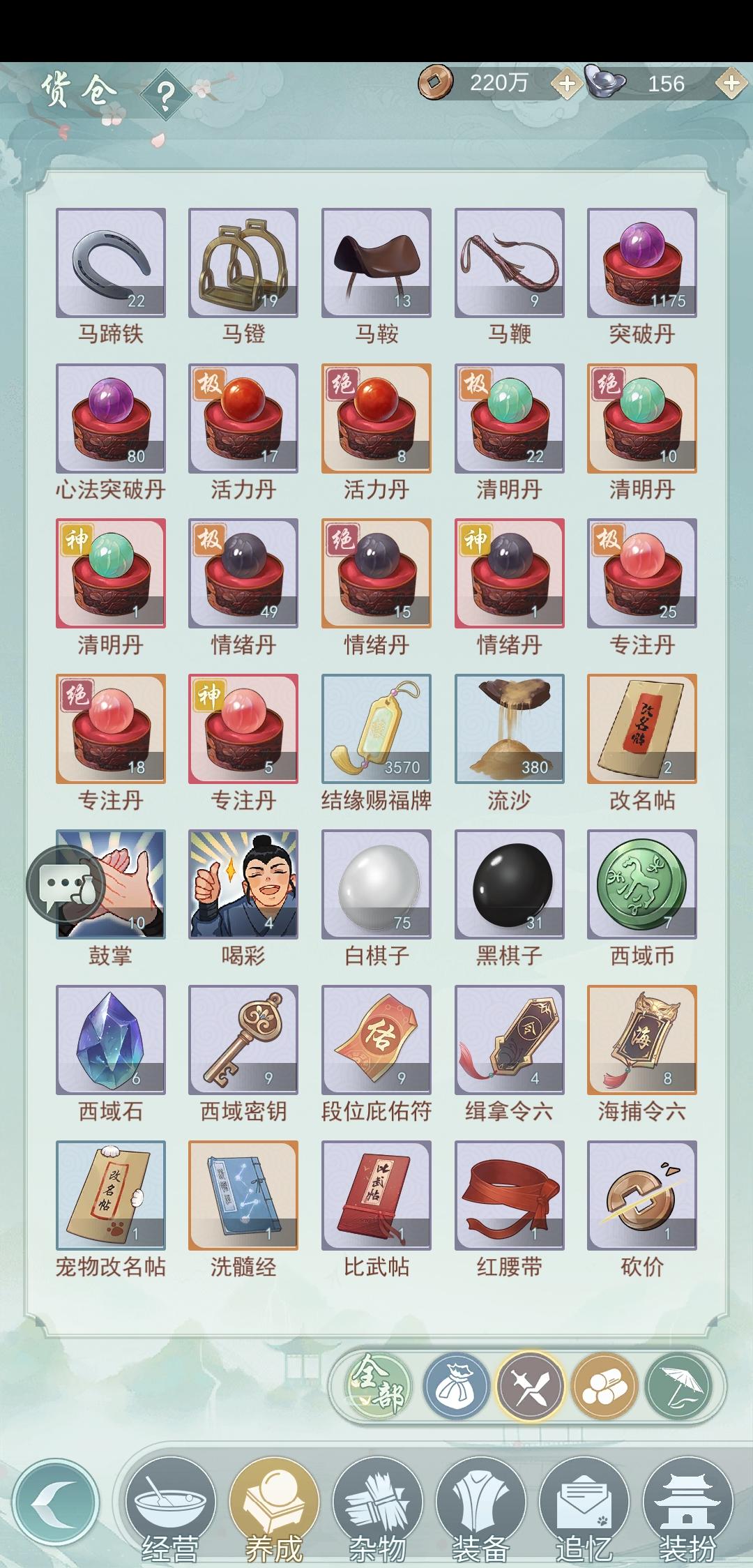Open the 突破丹 breakthrough pill details
This screenshot has width=753, height=1568.
[641, 262]
